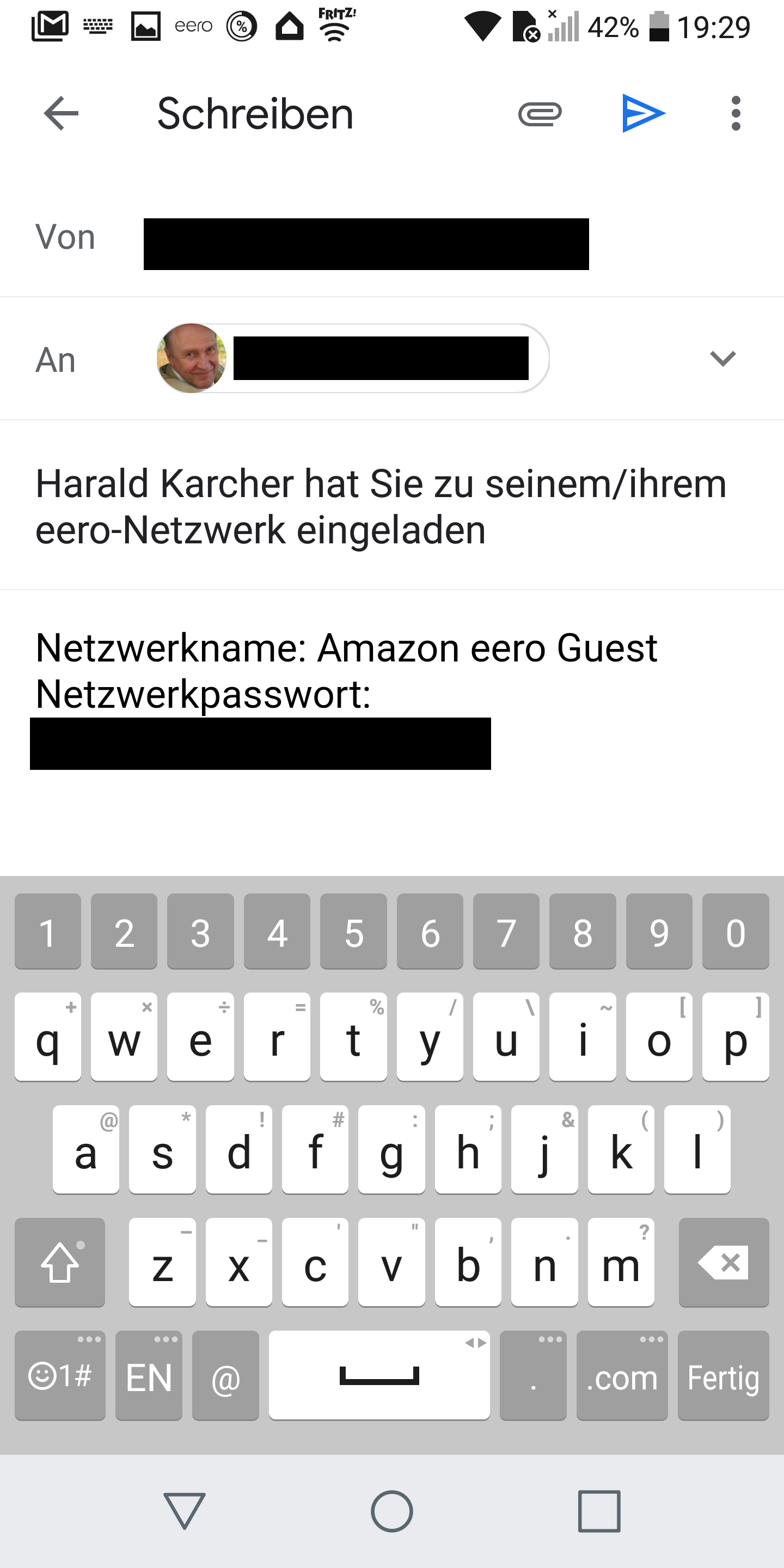The height and width of the screenshot is (1568, 784).
Task: Edit the subject line about eero-Netzwerk
Action: (x=381, y=506)
